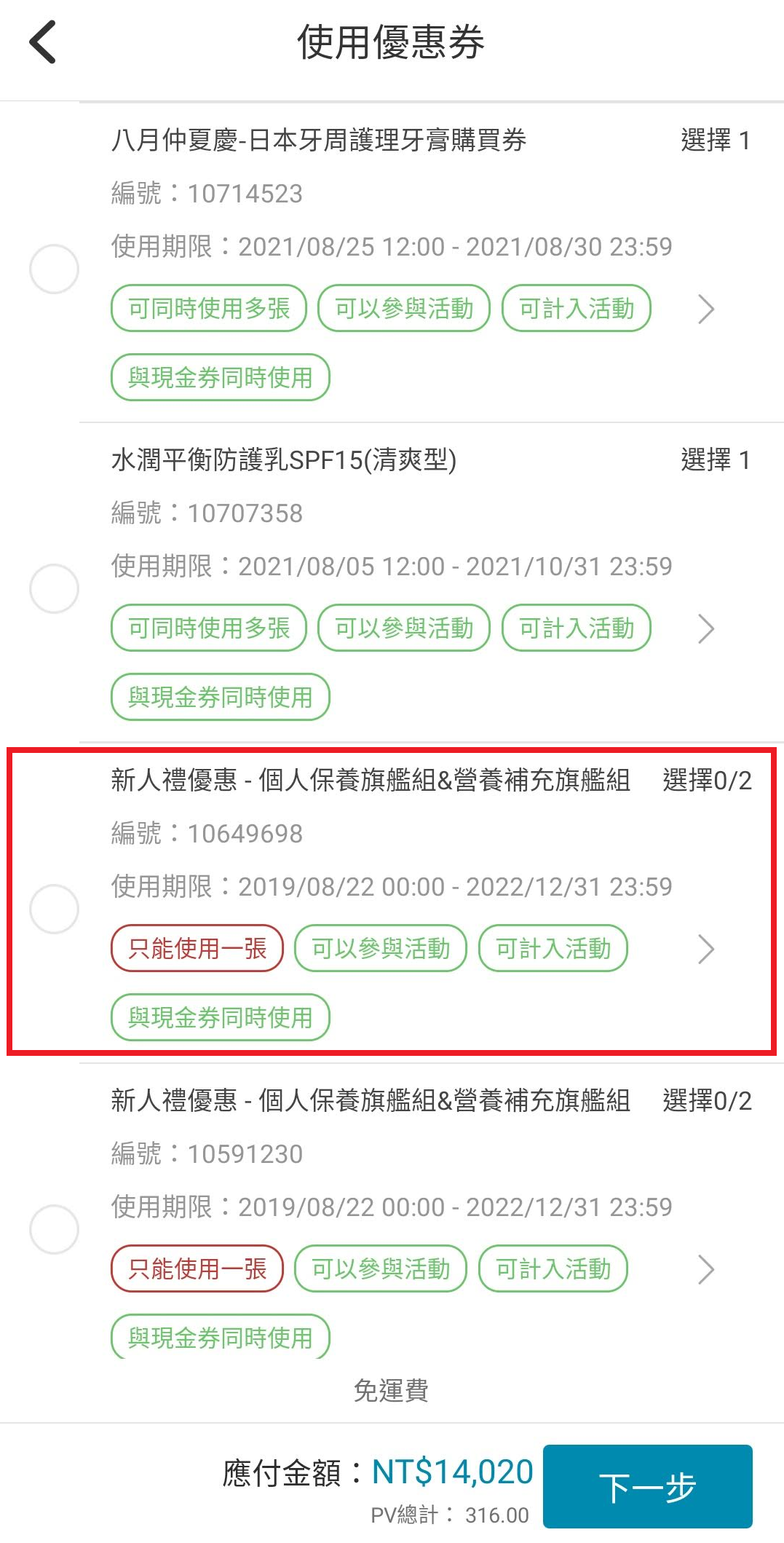Open details chevron for coupon 10649698
Screen dimensions: 784x1543
click(x=705, y=949)
